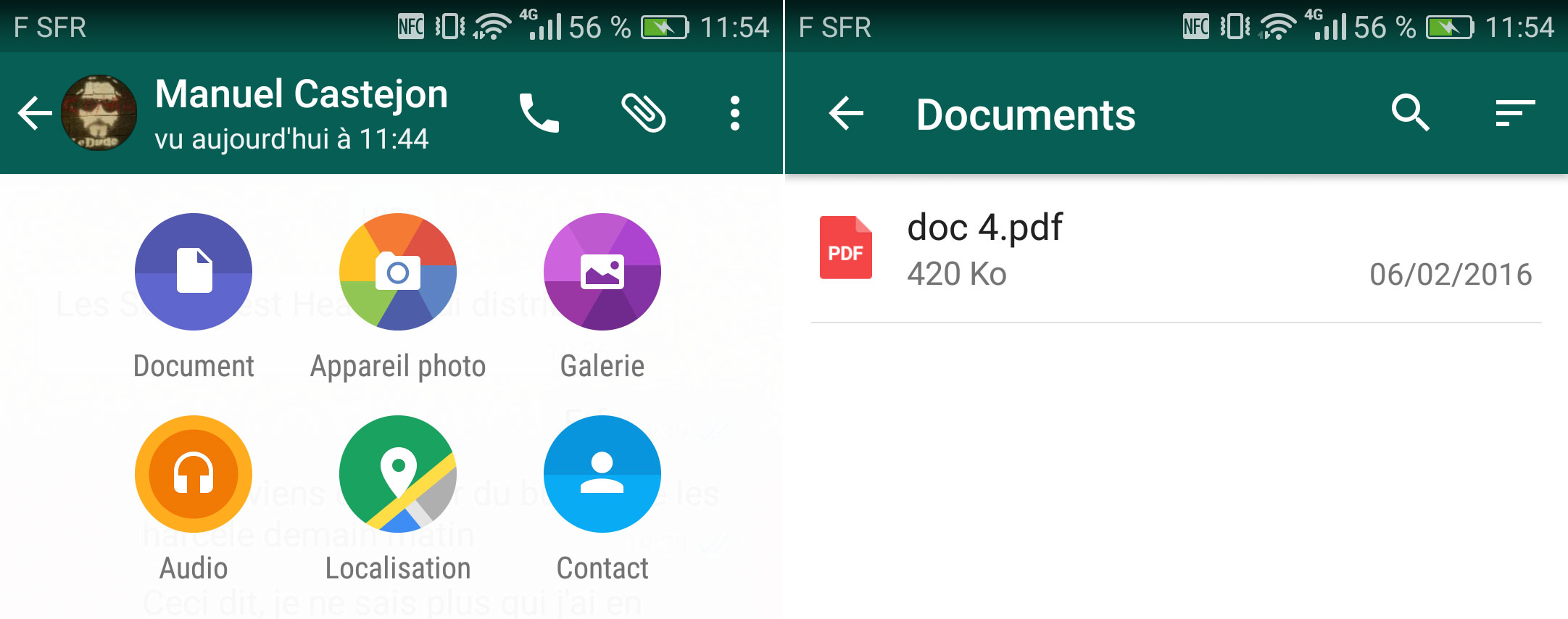The height and width of the screenshot is (619, 1568).
Task: Open the sort options for Documents
Action: click(x=1515, y=114)
